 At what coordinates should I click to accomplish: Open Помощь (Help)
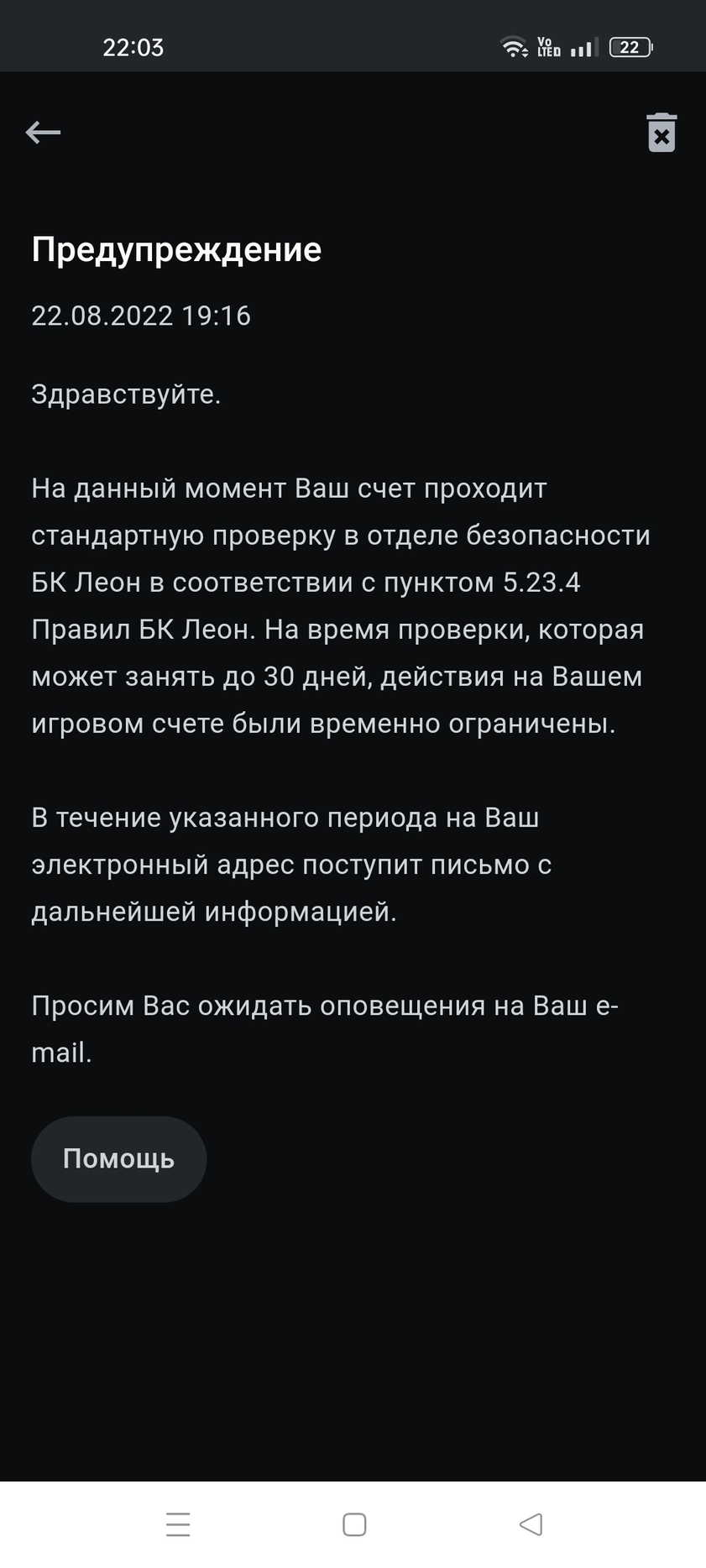(118, 1158)
